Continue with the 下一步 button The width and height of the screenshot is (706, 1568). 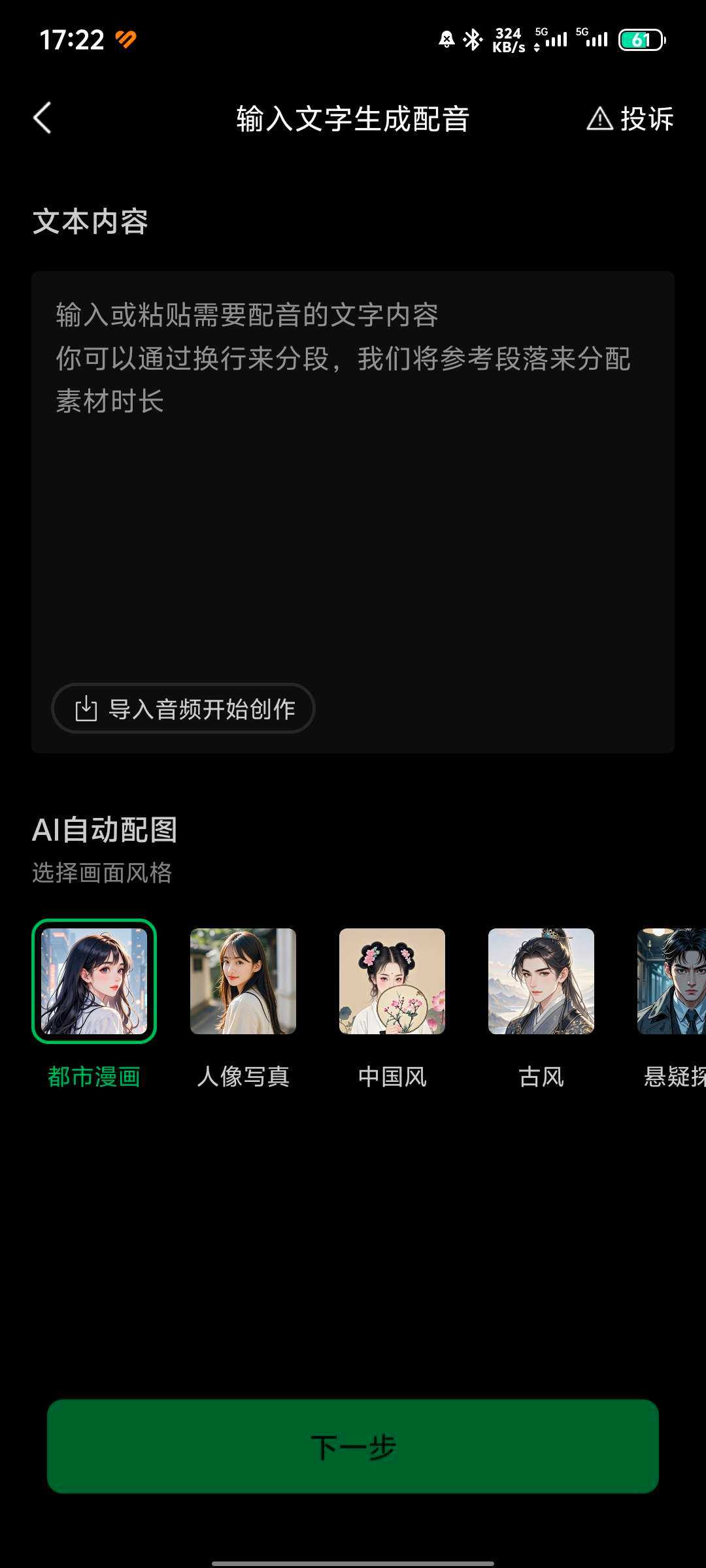point(353,1446)
